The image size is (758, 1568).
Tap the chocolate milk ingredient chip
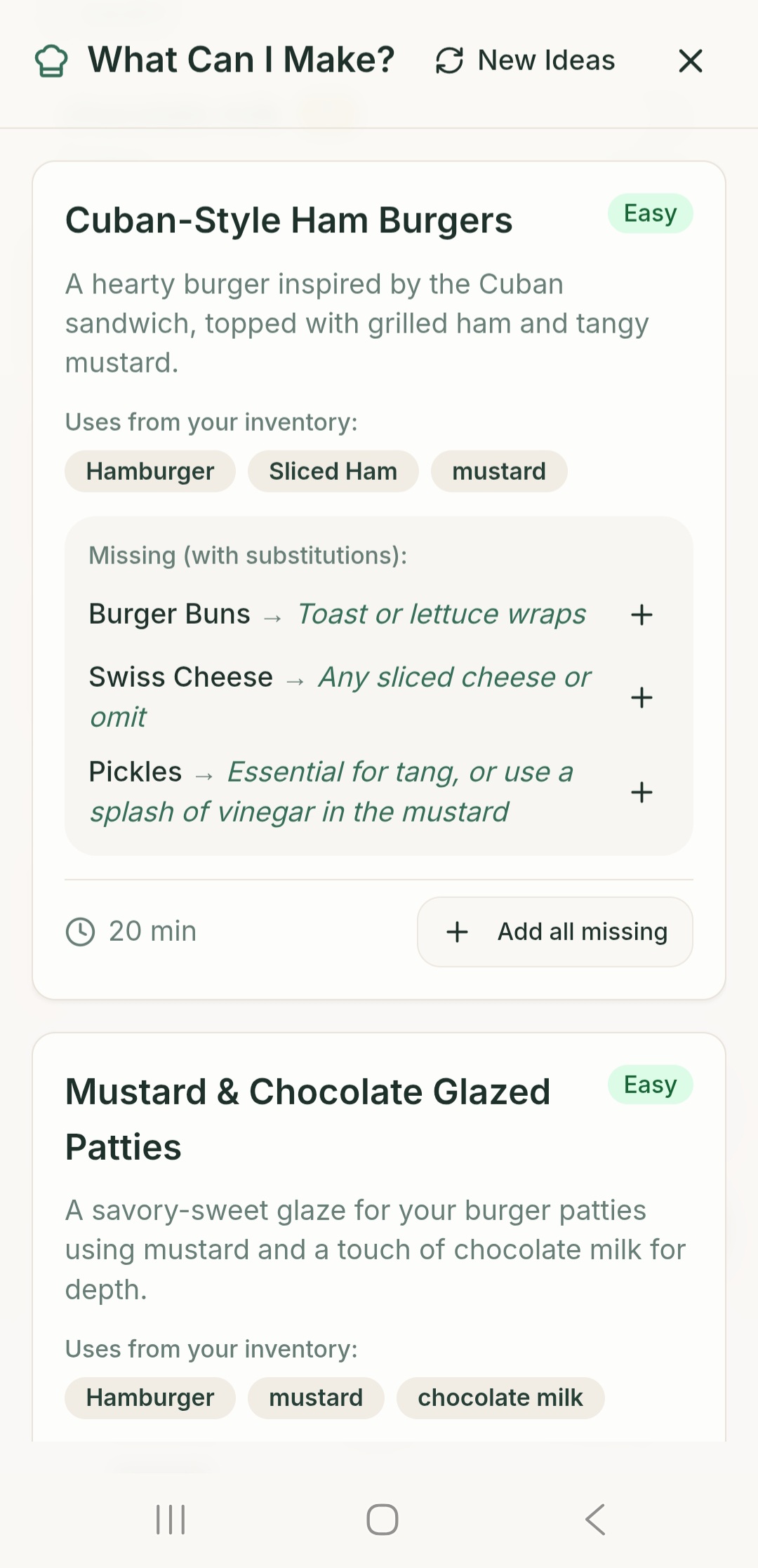500,1398
